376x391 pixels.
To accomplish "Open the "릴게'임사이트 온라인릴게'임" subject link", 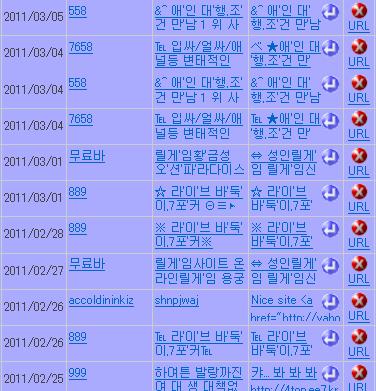I will pos(200,271).
